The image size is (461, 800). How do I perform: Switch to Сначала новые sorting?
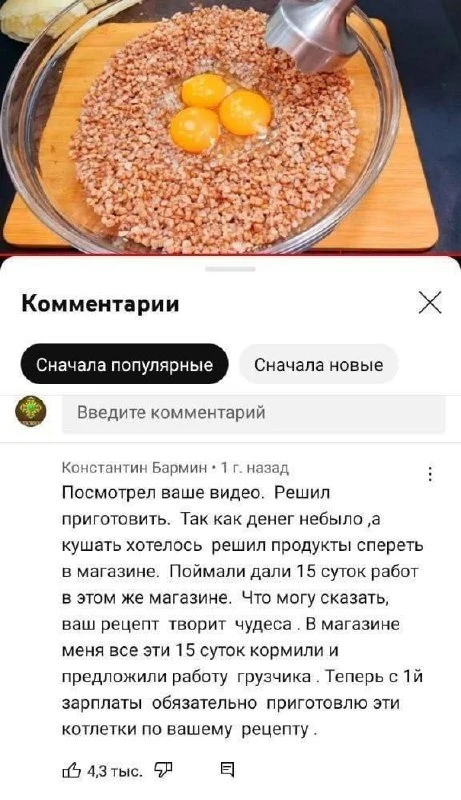pyautogui.click(x=318, y=364)
